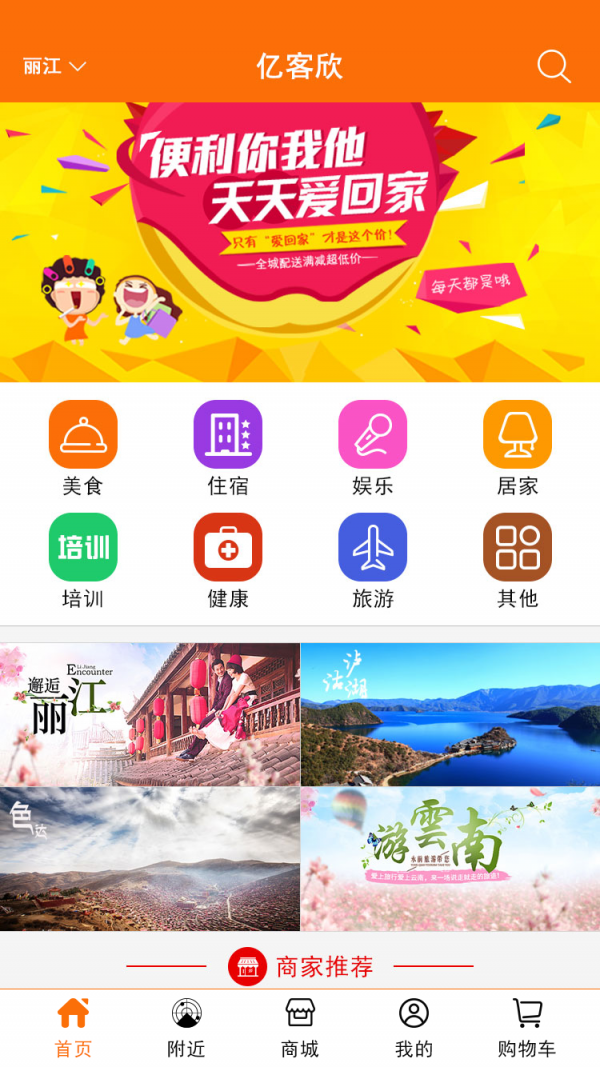600x1067 pixels.
Task: Open the 丽江 city dropdown
Action: tap(54, 67)
